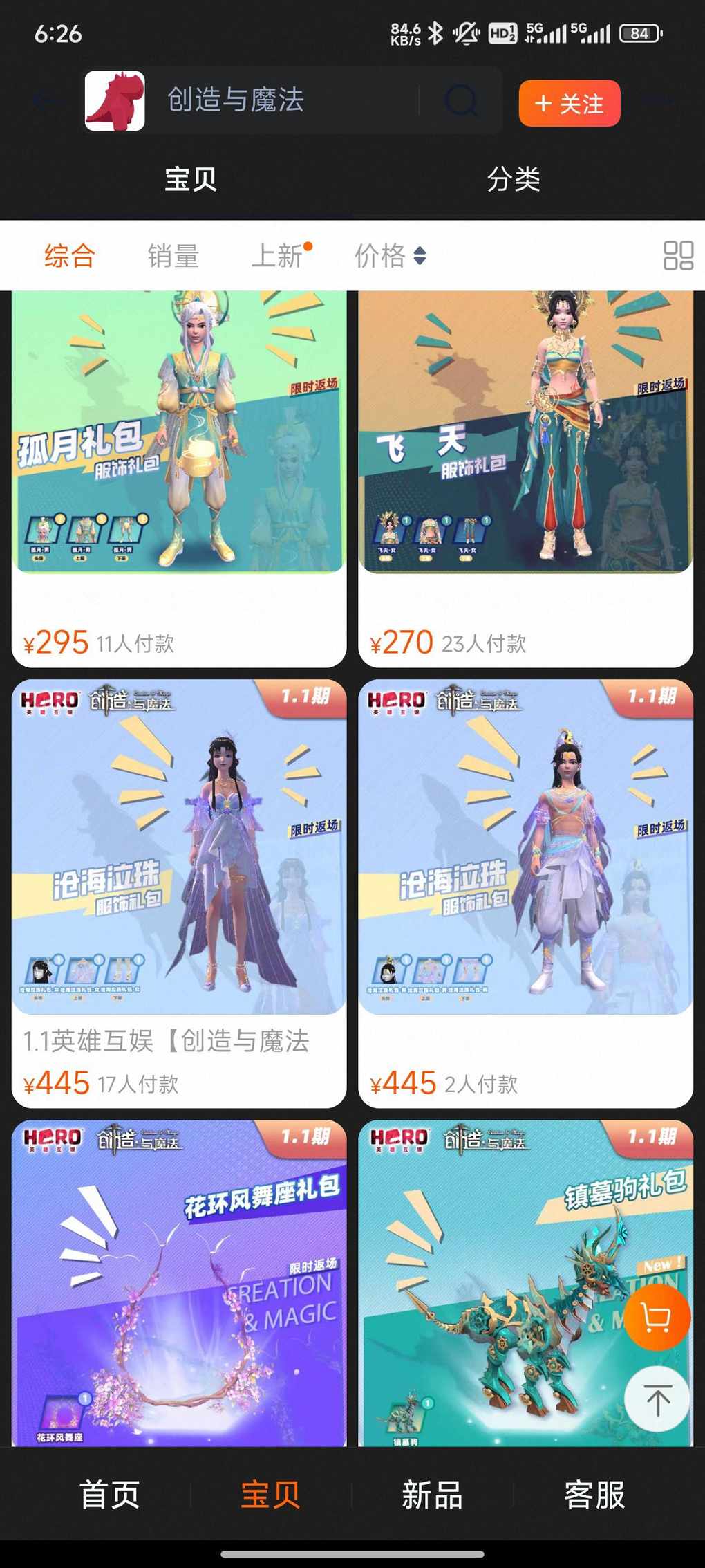This screenshot has height=1568, width=705.
Task: Jump back to top of list
Action: 657,1399
